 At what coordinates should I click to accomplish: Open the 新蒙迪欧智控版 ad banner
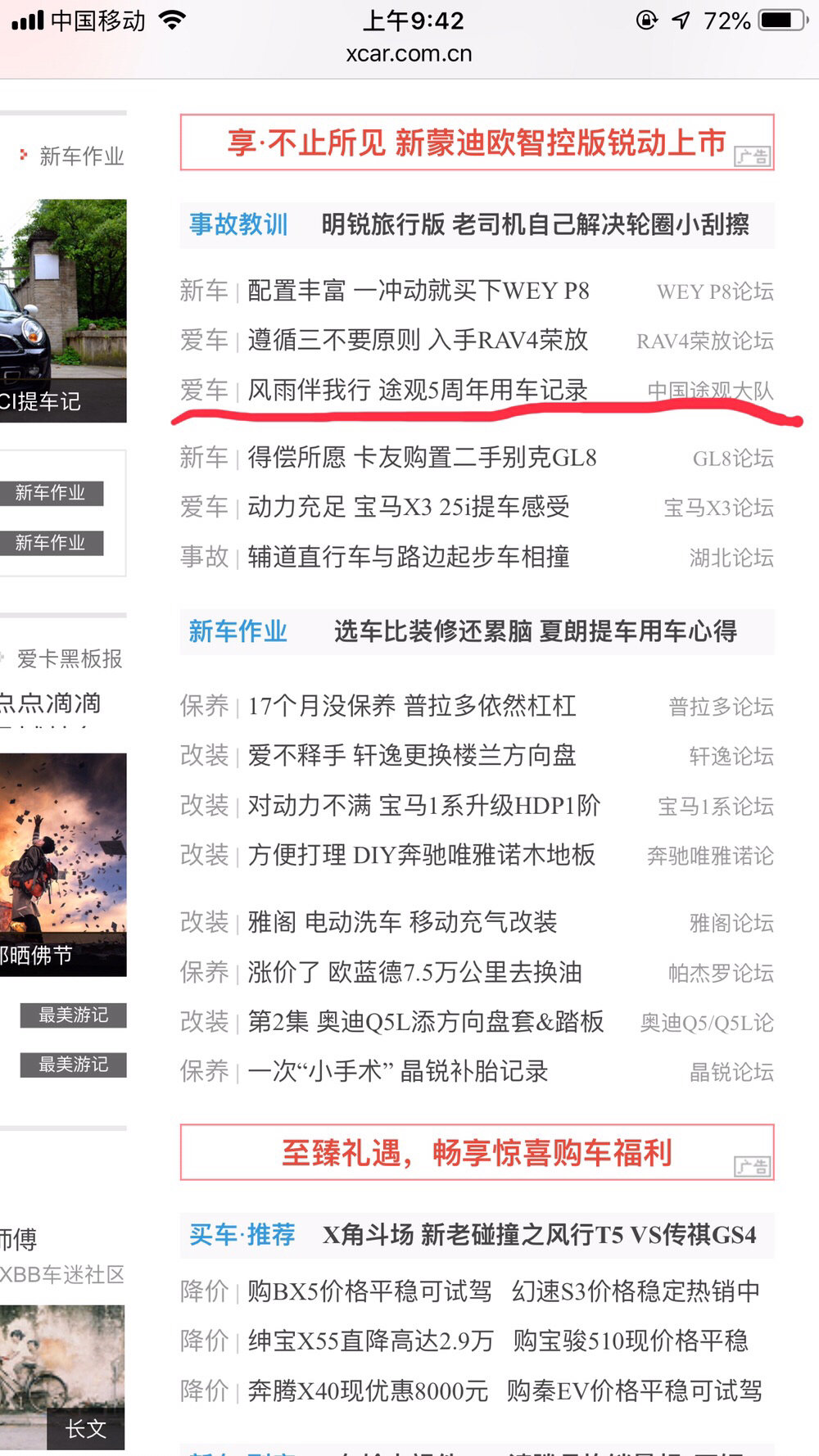[477, 142]
